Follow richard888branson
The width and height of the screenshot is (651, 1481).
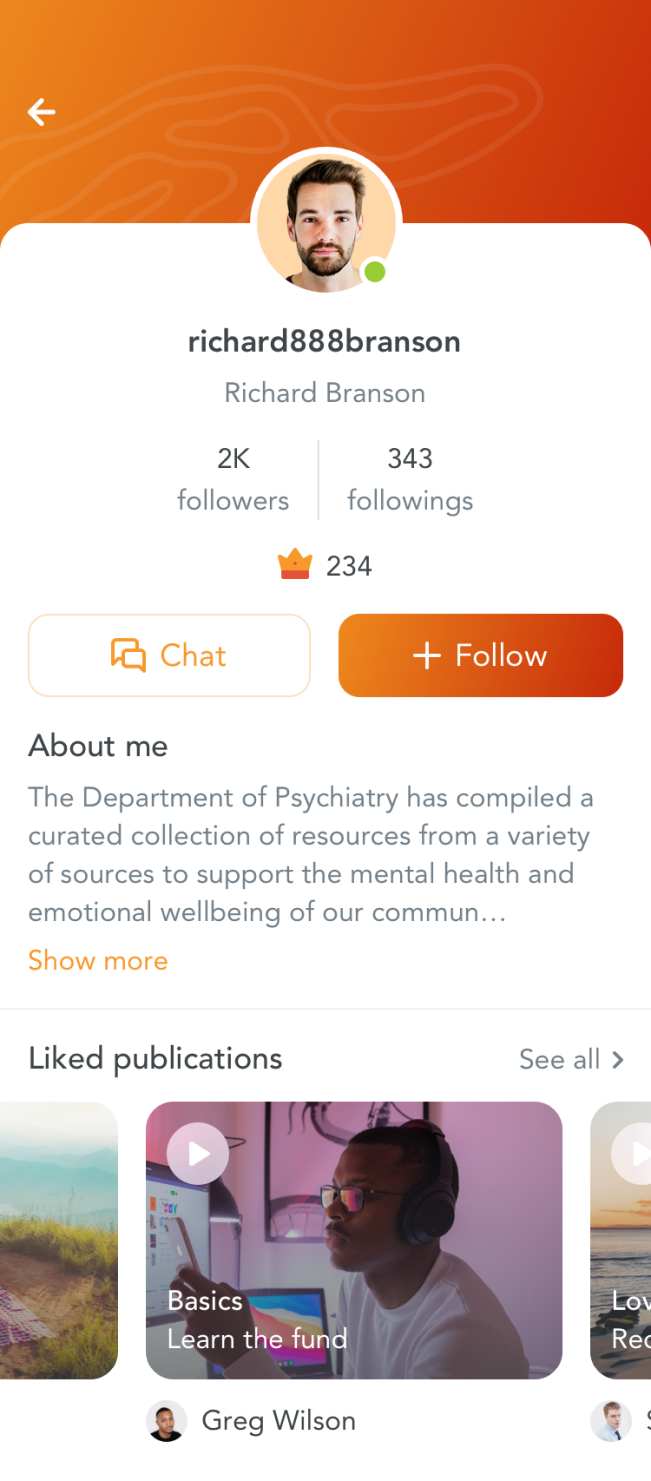pos(480,655)
